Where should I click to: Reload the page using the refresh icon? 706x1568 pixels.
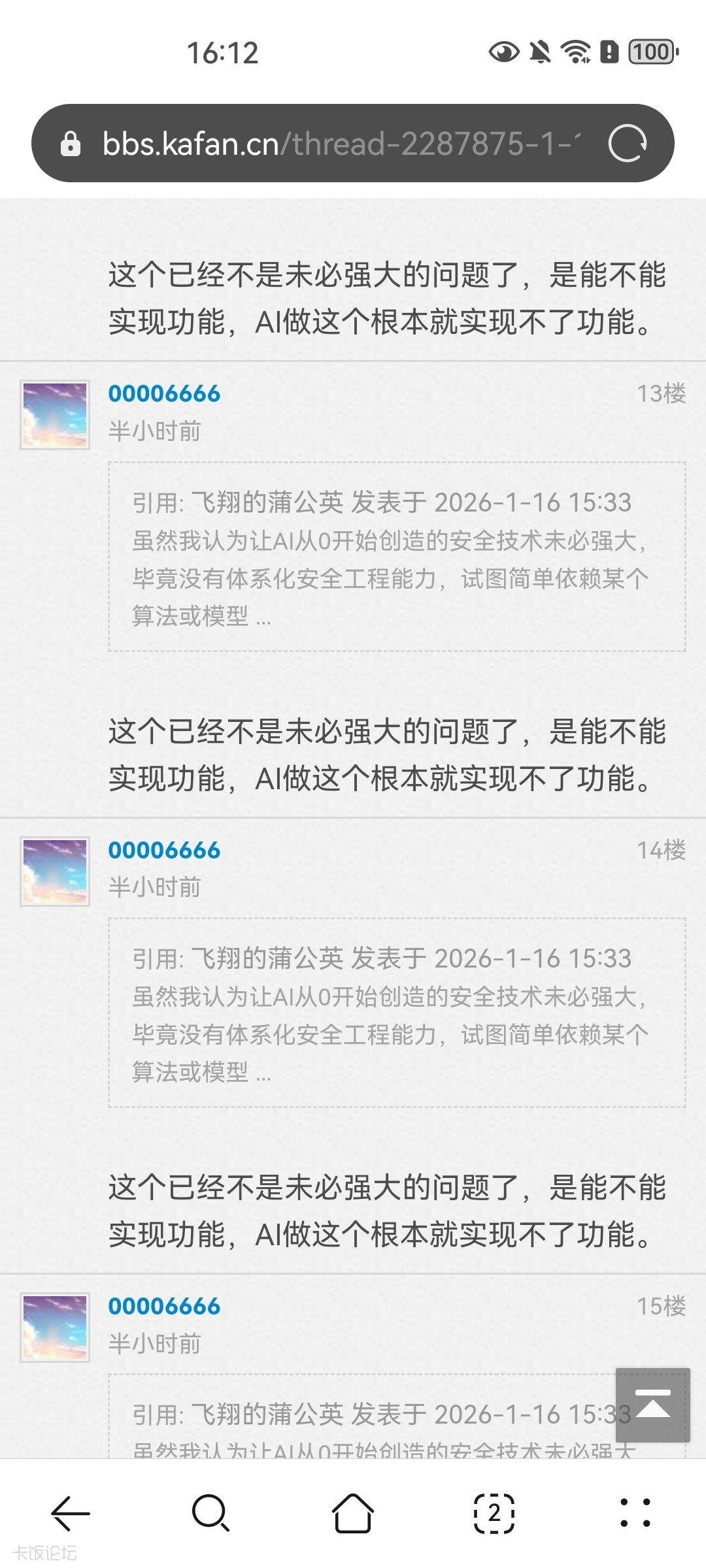(x=630, y=144)
